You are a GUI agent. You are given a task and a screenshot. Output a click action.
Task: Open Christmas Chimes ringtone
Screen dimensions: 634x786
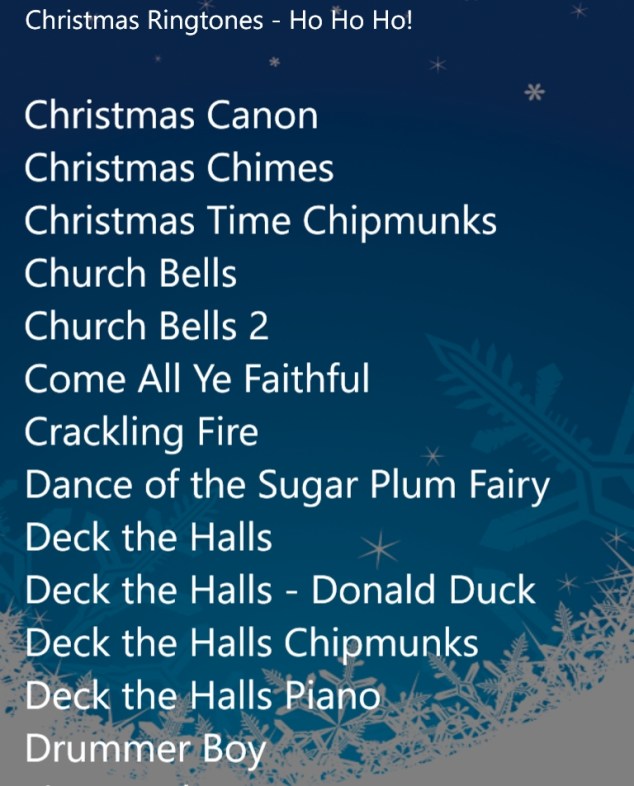pos(178,169)
